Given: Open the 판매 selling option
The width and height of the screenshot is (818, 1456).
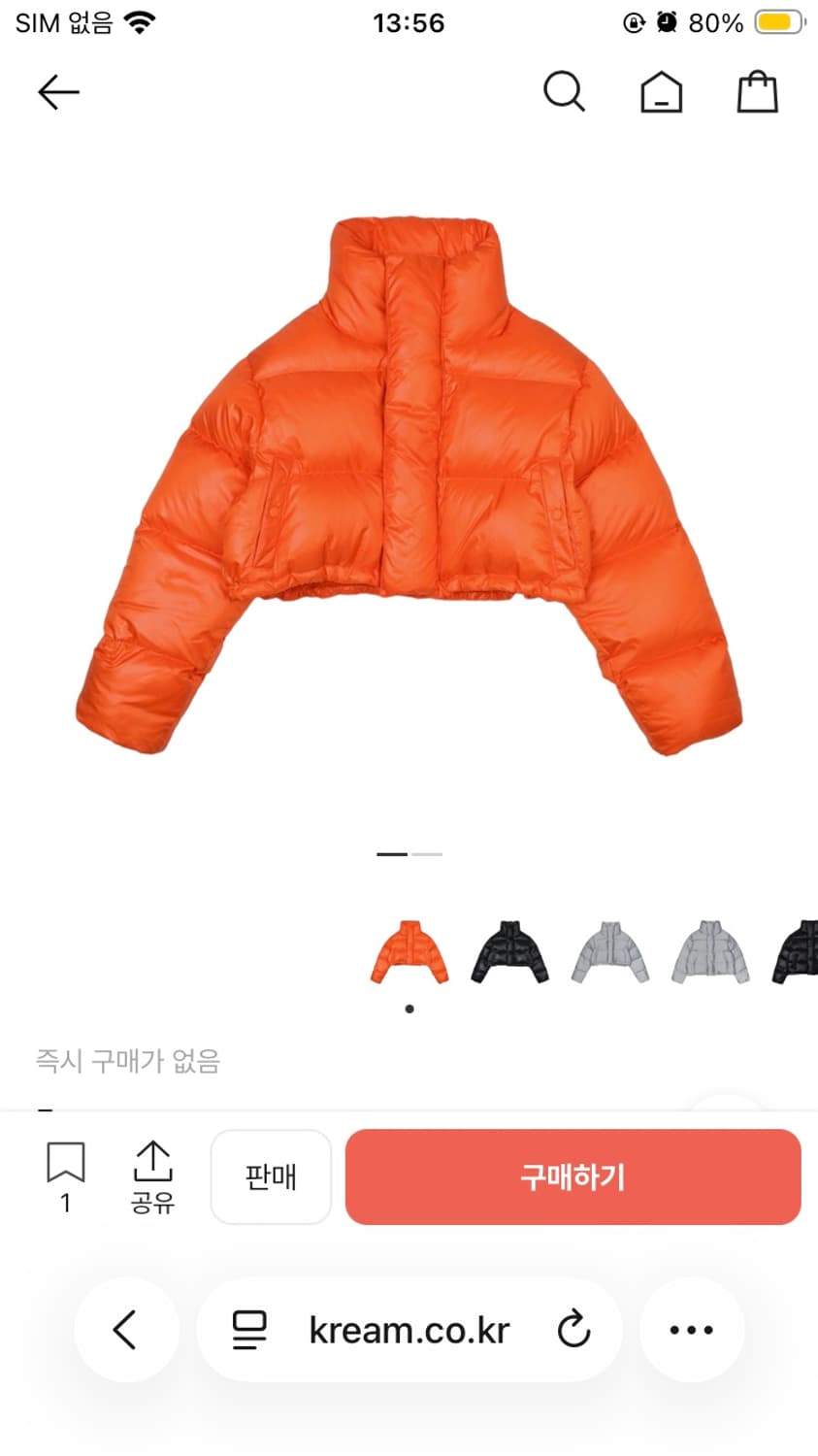Looking at the screenshot, I should point(271,1176).
